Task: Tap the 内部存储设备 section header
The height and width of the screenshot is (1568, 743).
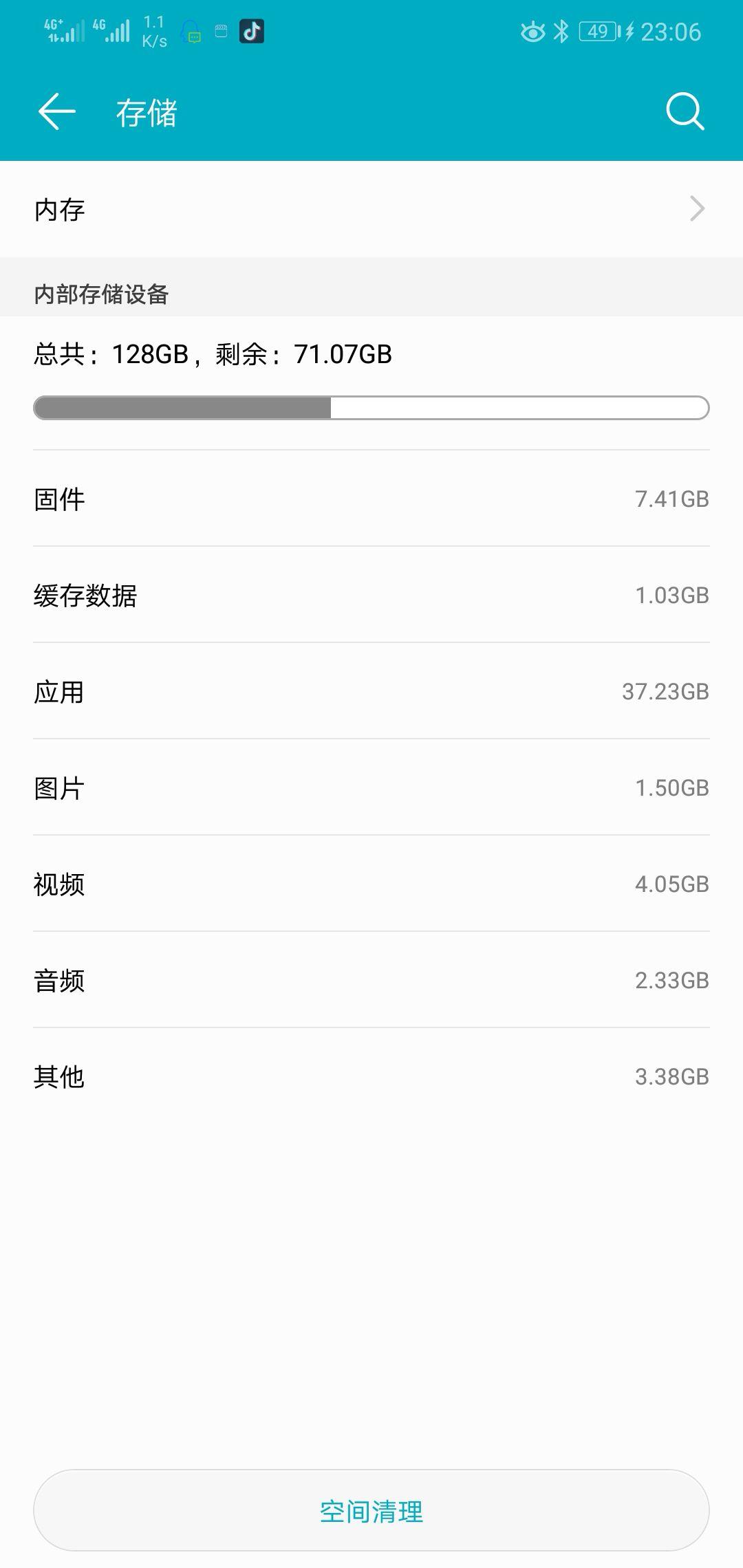Action: pos(100,294)
